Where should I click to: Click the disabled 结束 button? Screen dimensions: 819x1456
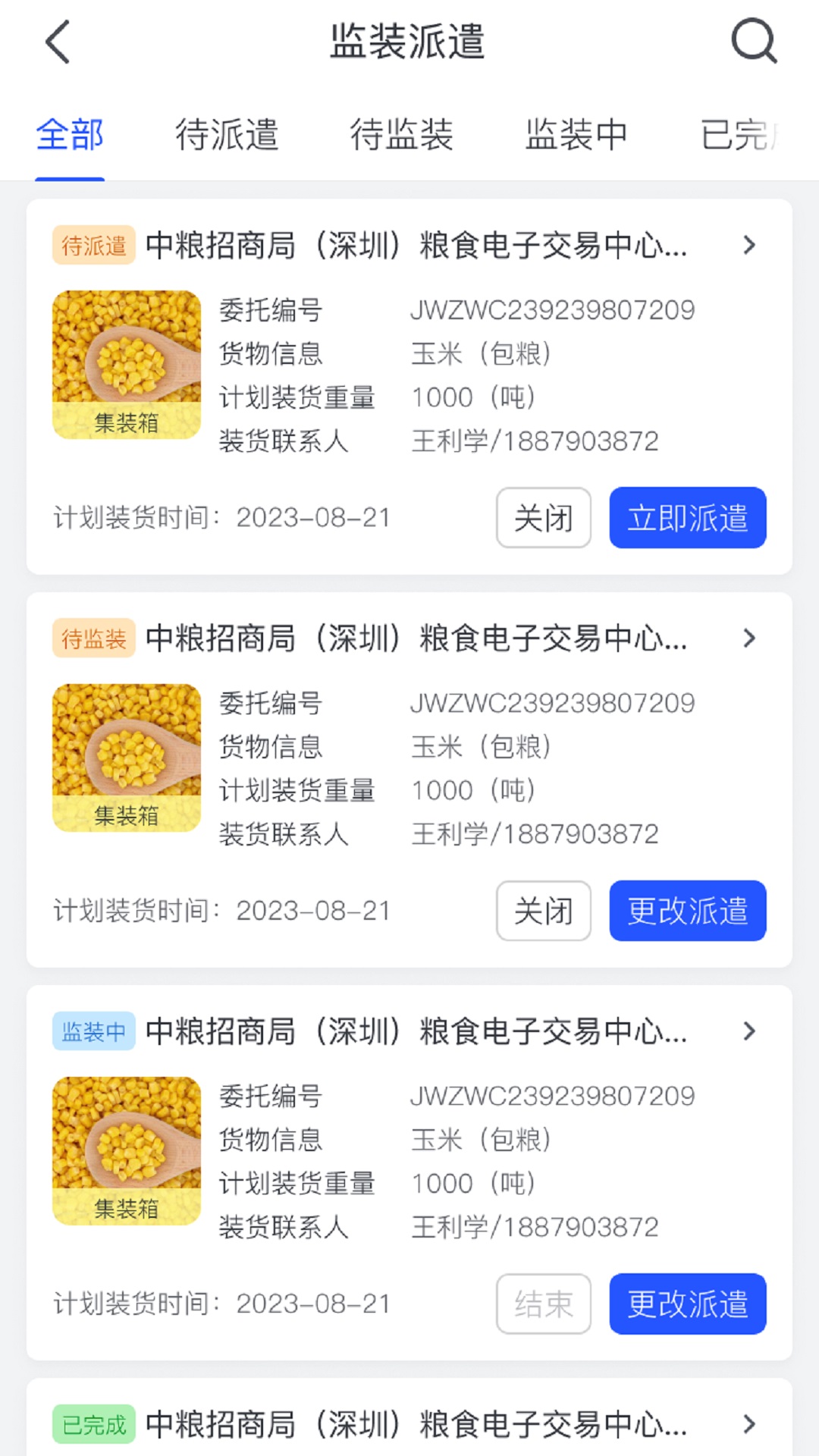coord(544,1304)
